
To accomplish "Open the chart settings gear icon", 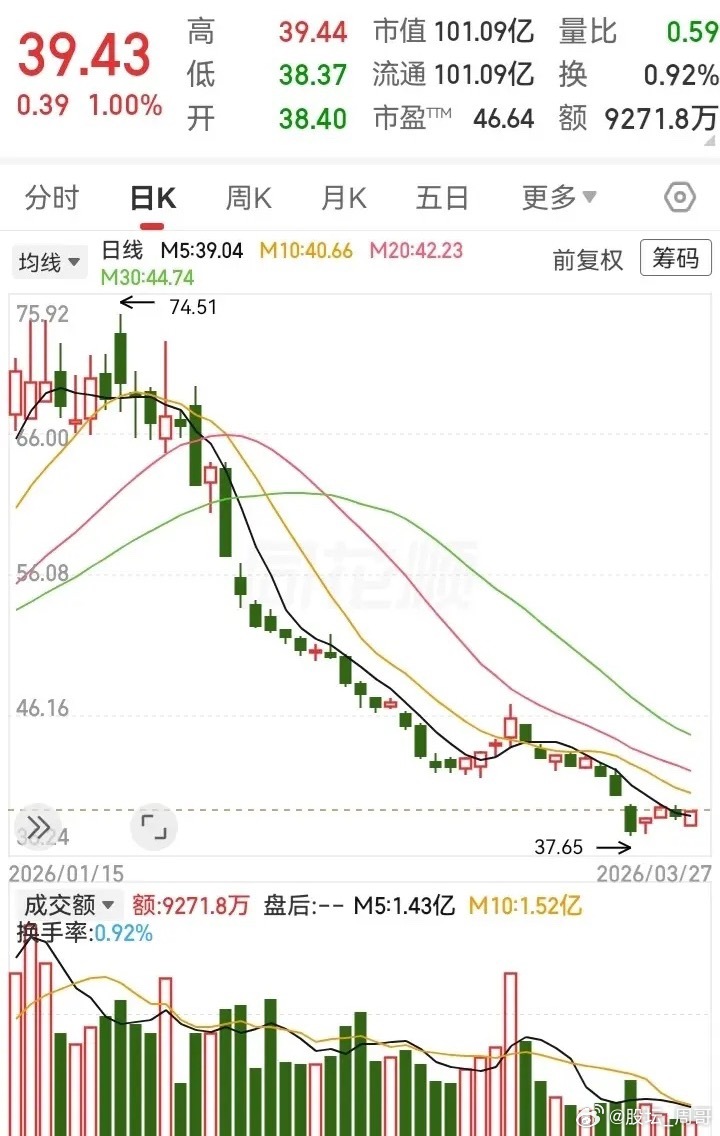I will coord(680,197).
